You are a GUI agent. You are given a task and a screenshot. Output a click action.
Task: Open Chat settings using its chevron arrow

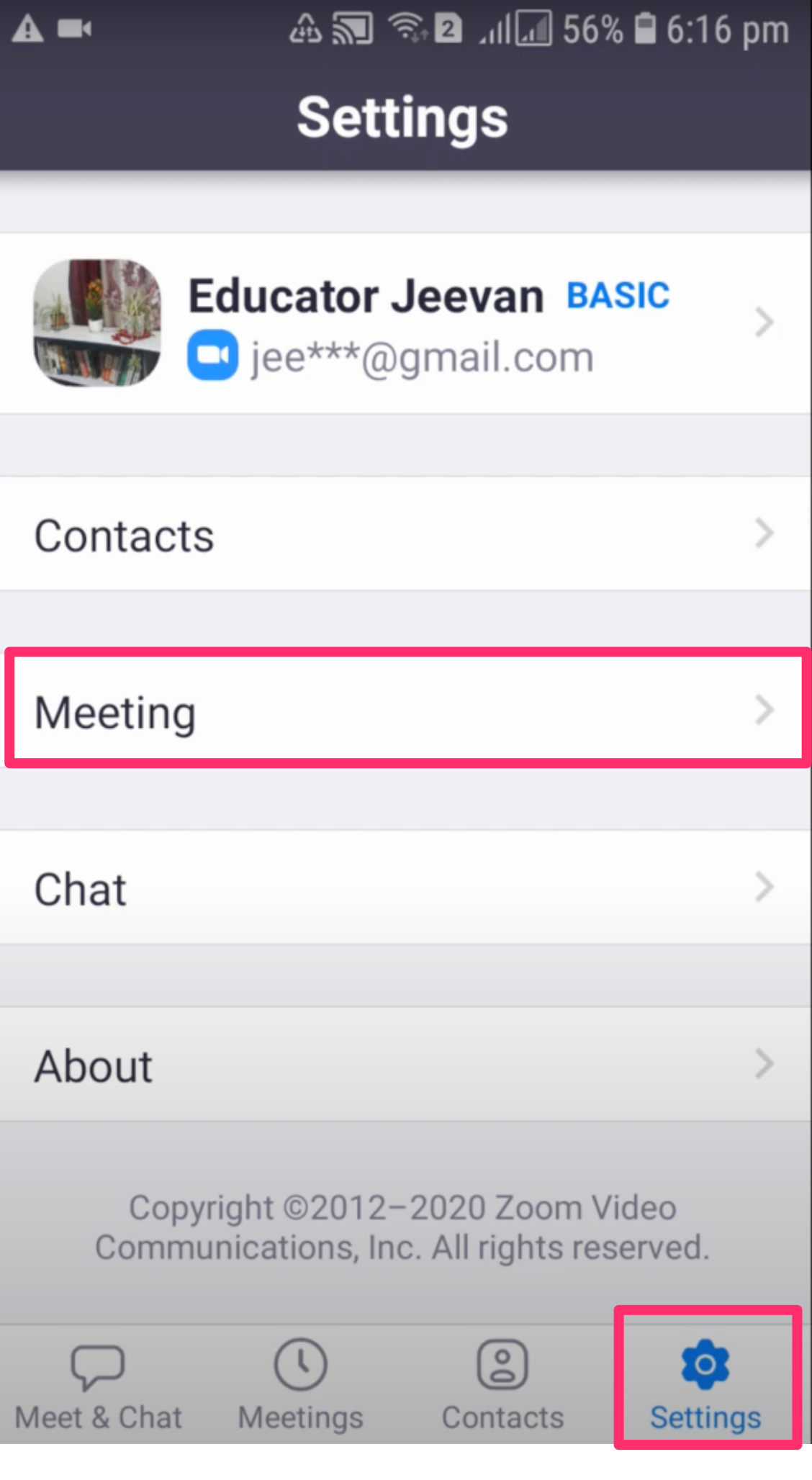764,888
